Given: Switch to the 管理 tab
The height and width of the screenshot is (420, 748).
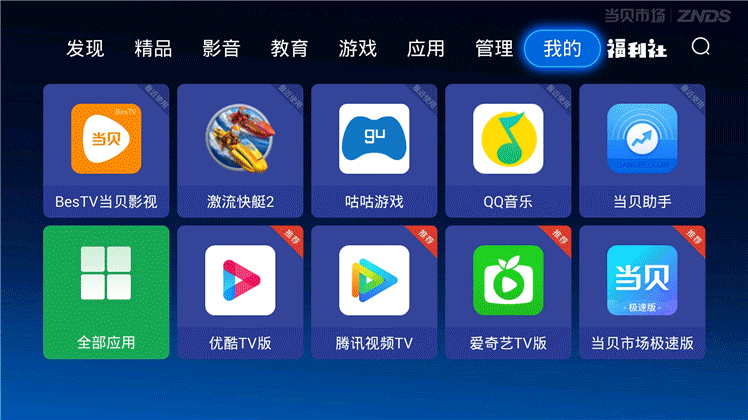Looking at the screenshot, I should (x=494, y=48).
